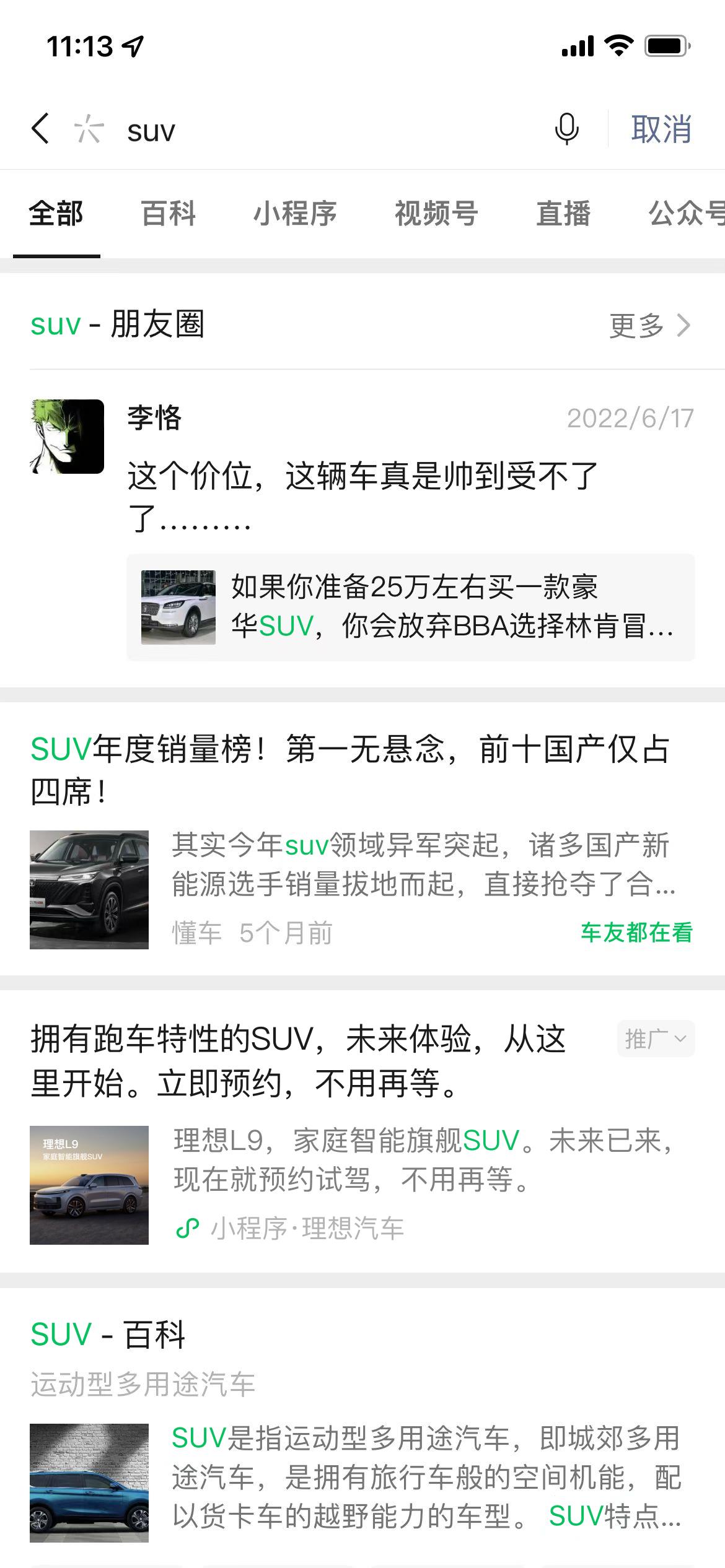The width and height of the screenshot is (725, 1568).
Task: Switch to the 视频号 tab
Action: pyautogui.click(x=436, y=214)
